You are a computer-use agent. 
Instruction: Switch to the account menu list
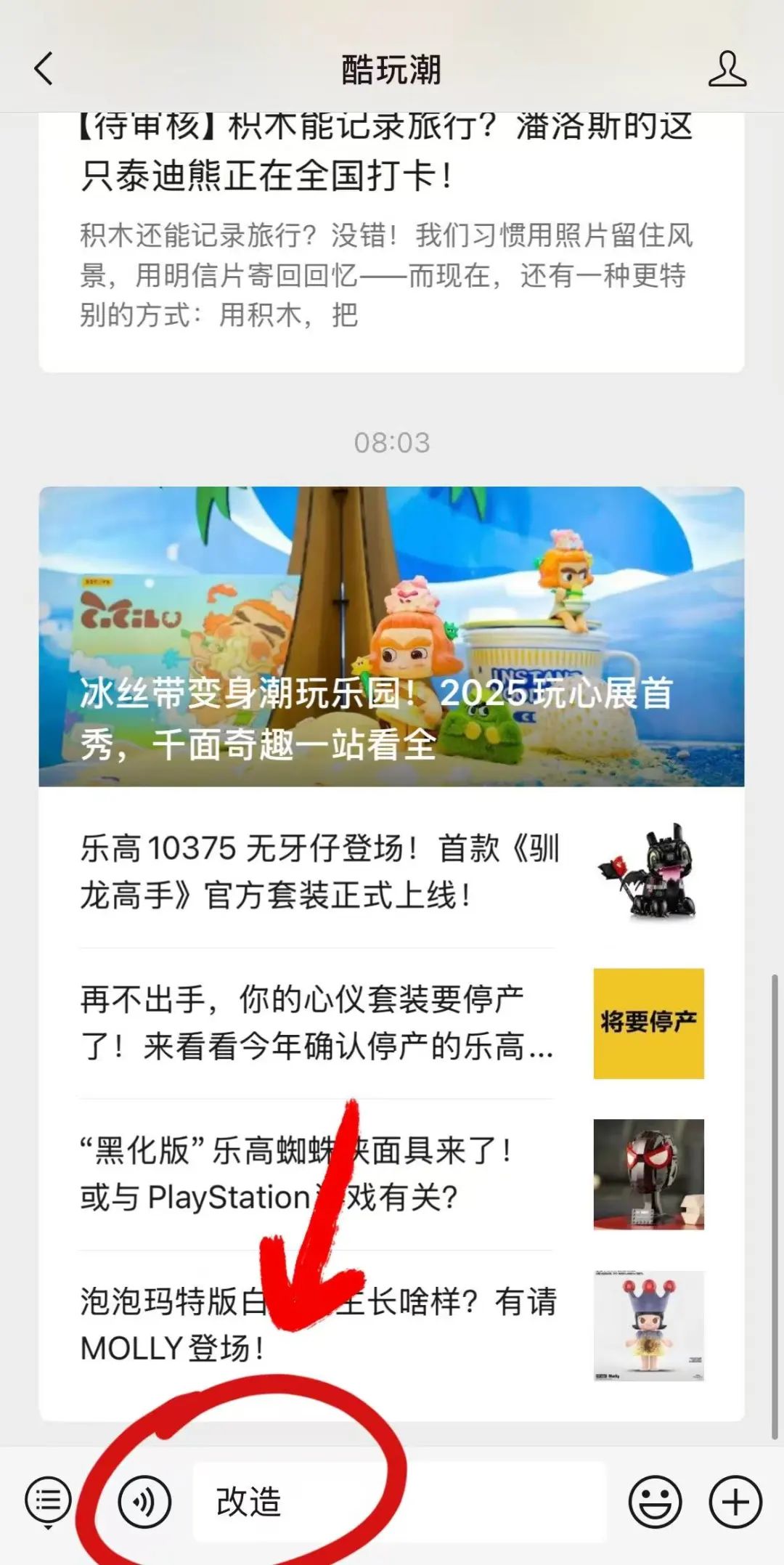click(x=48, y=1502)
